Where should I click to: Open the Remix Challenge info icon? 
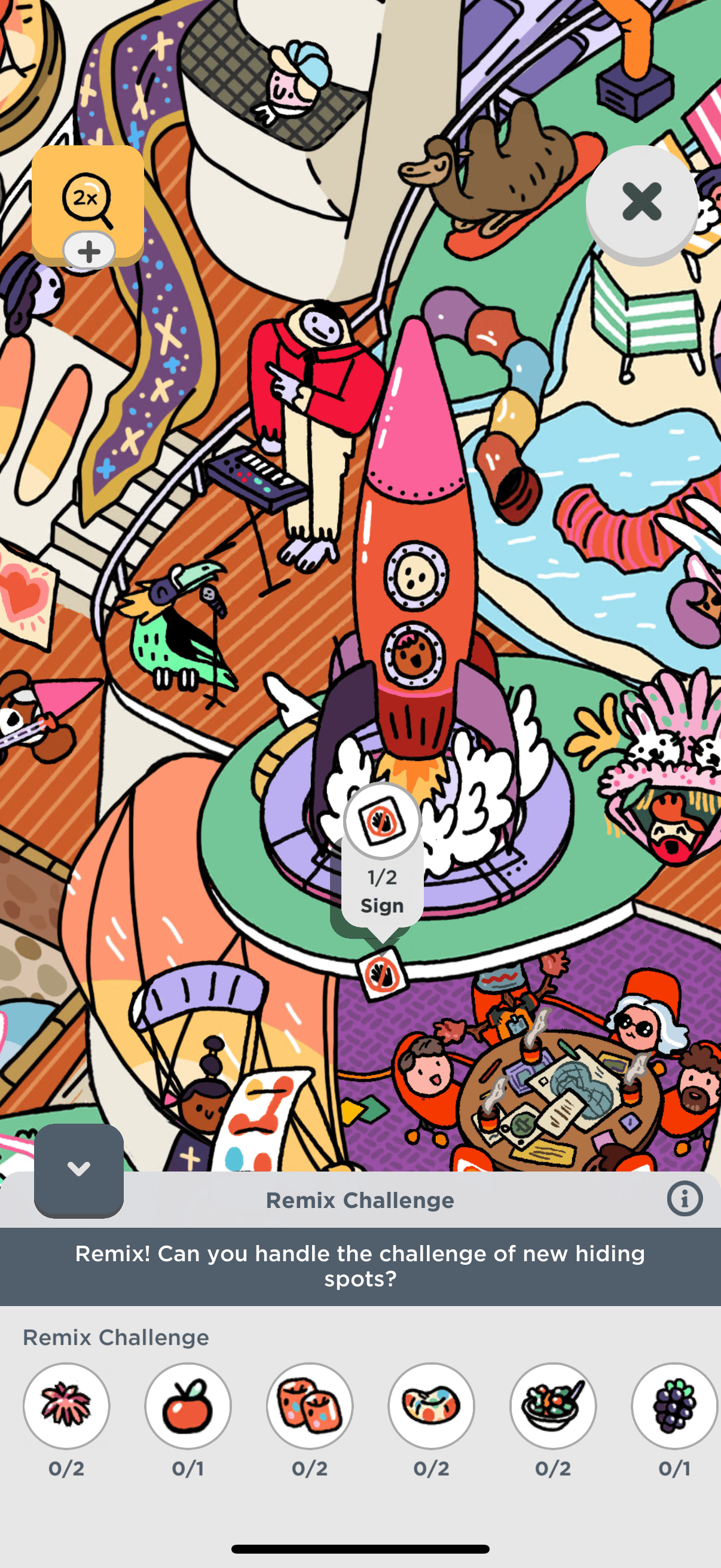tap(685, 1199)
